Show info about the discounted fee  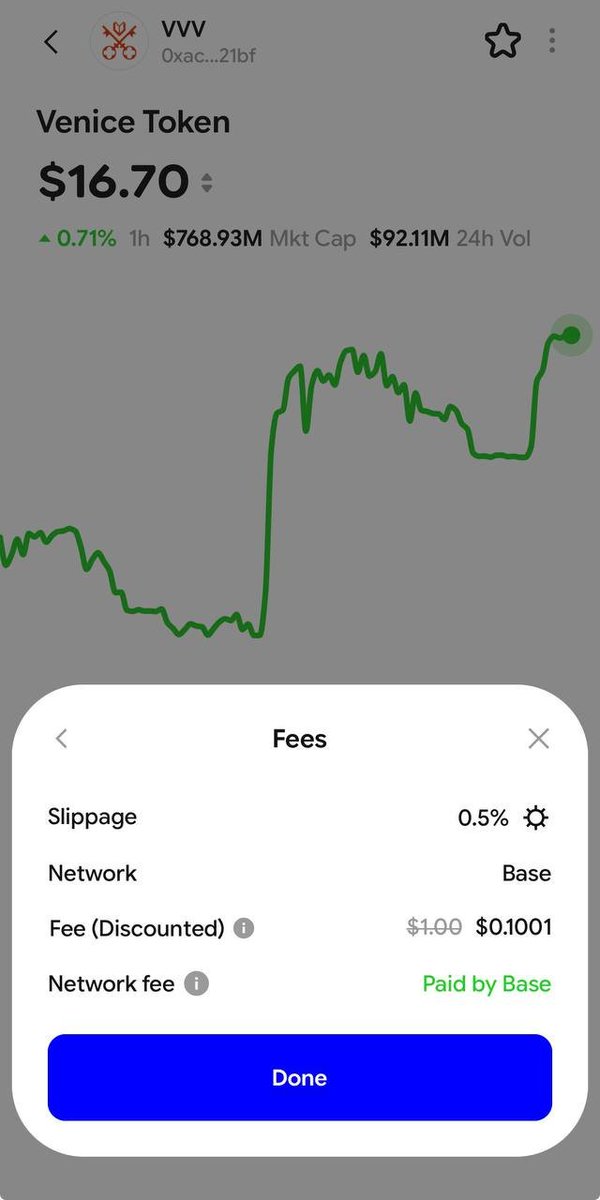point(244,928)
